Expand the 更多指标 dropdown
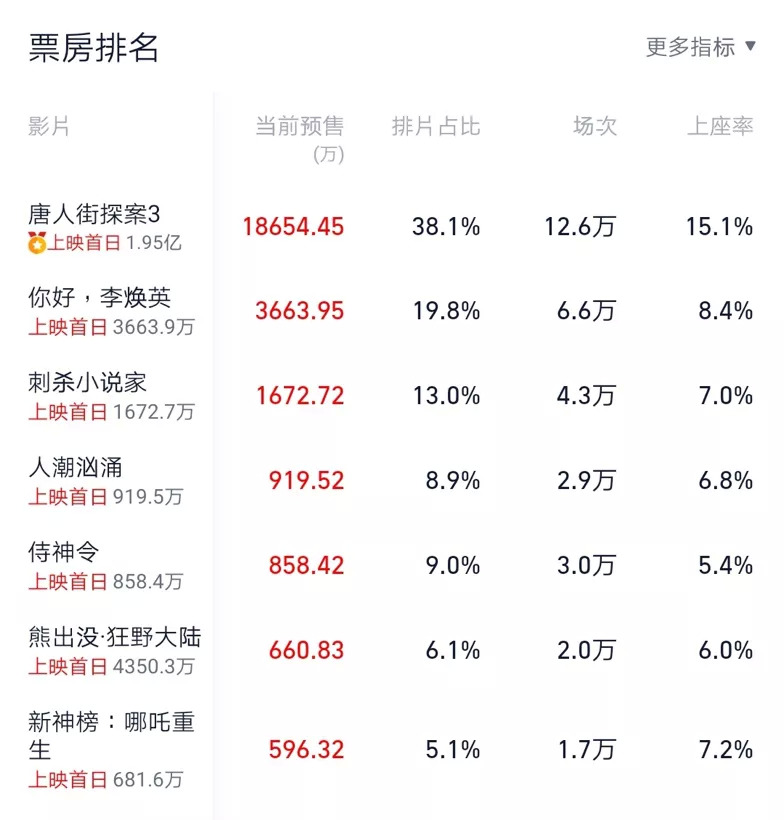The height and width of the screenshot is (820, 784). coord(701,47)
